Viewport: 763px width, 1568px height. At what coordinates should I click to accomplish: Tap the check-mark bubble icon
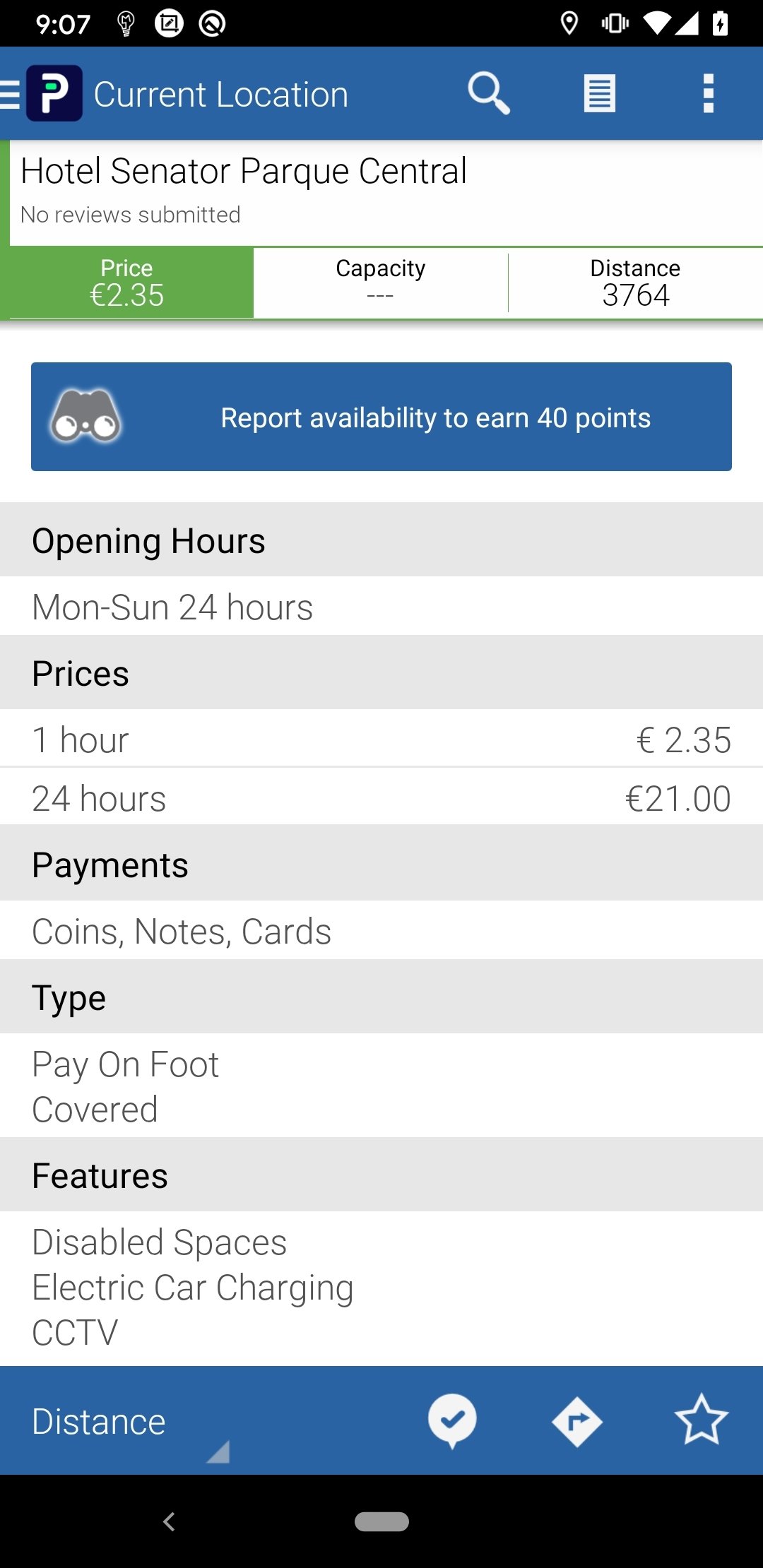452,1421
